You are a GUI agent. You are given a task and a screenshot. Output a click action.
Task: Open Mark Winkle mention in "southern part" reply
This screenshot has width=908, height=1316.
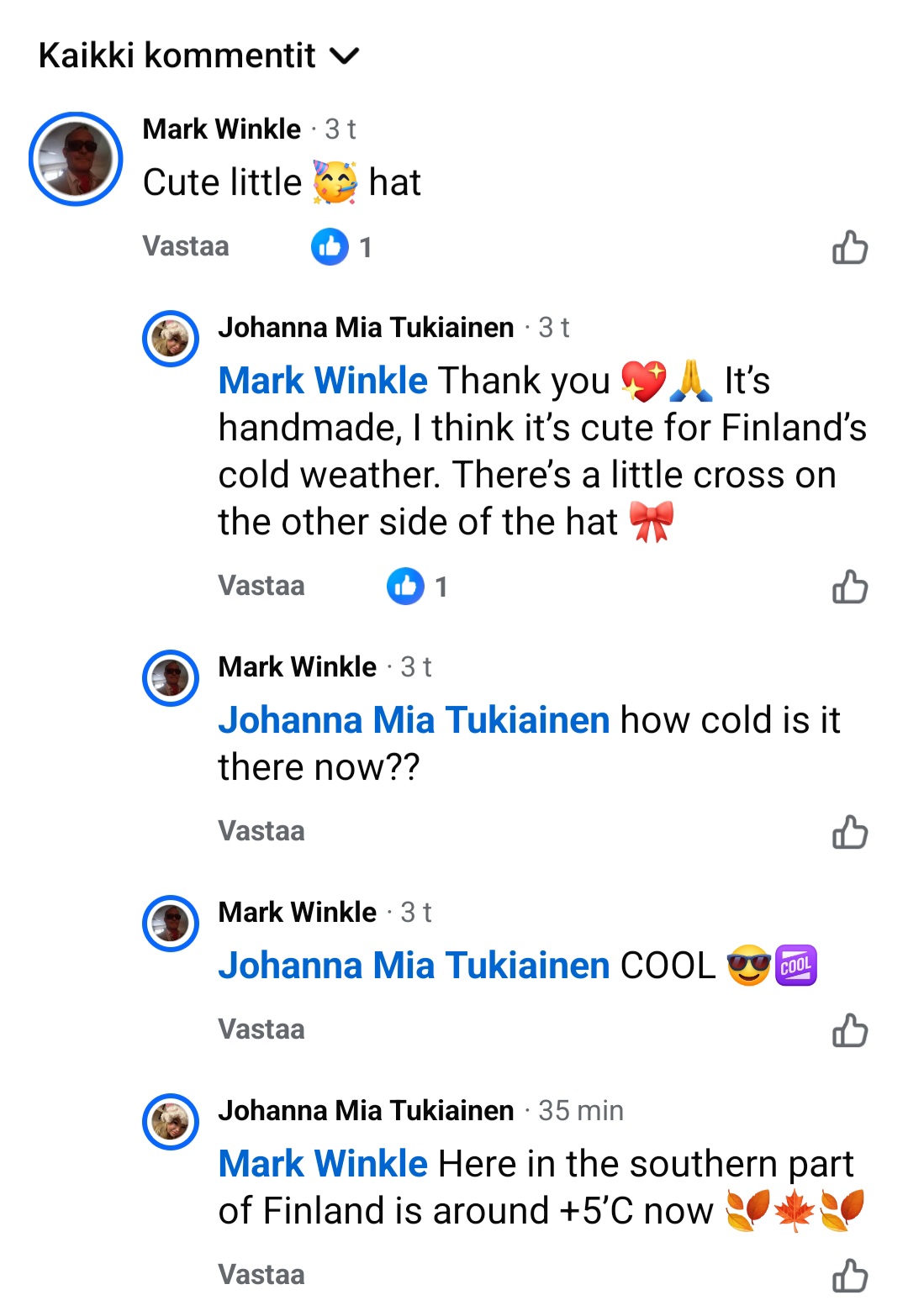pyautogui.click(x=323, y=1164)
